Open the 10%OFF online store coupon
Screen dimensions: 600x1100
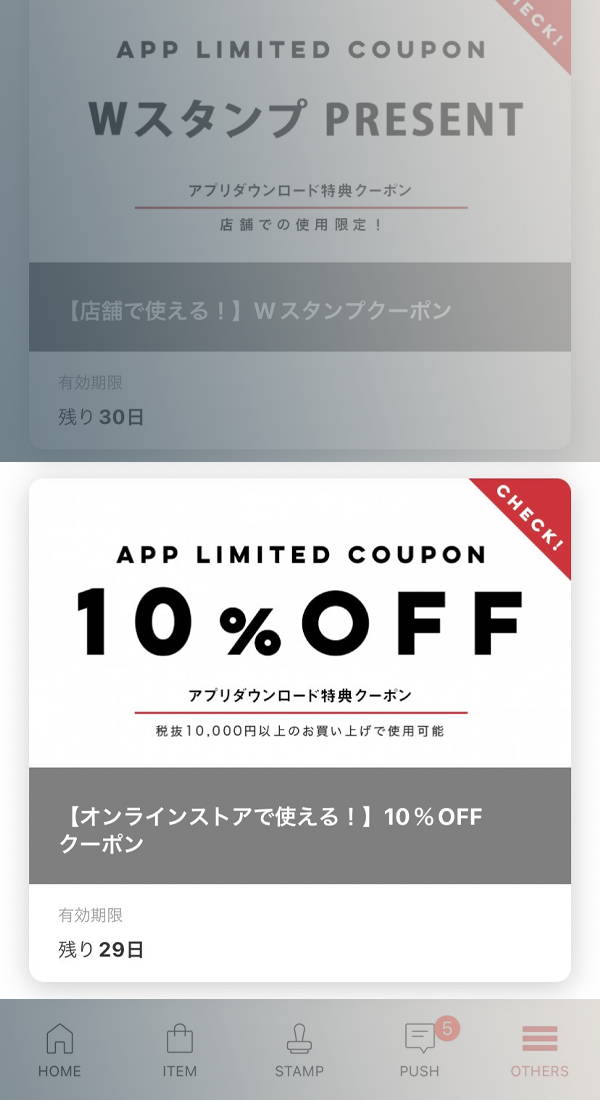click(300, 730)
